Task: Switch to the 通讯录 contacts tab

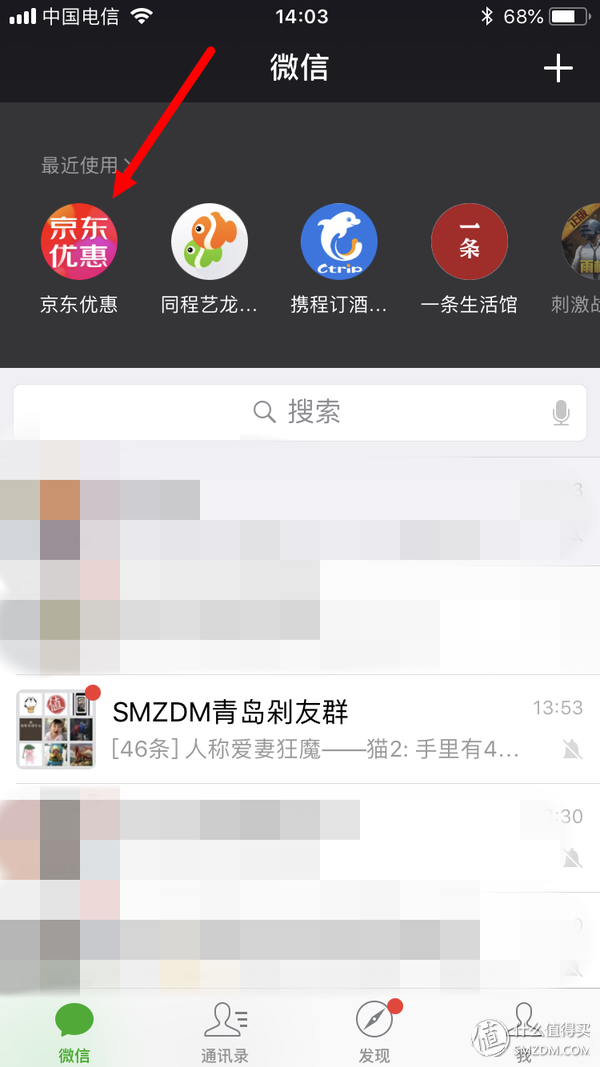Action: 225,1030
